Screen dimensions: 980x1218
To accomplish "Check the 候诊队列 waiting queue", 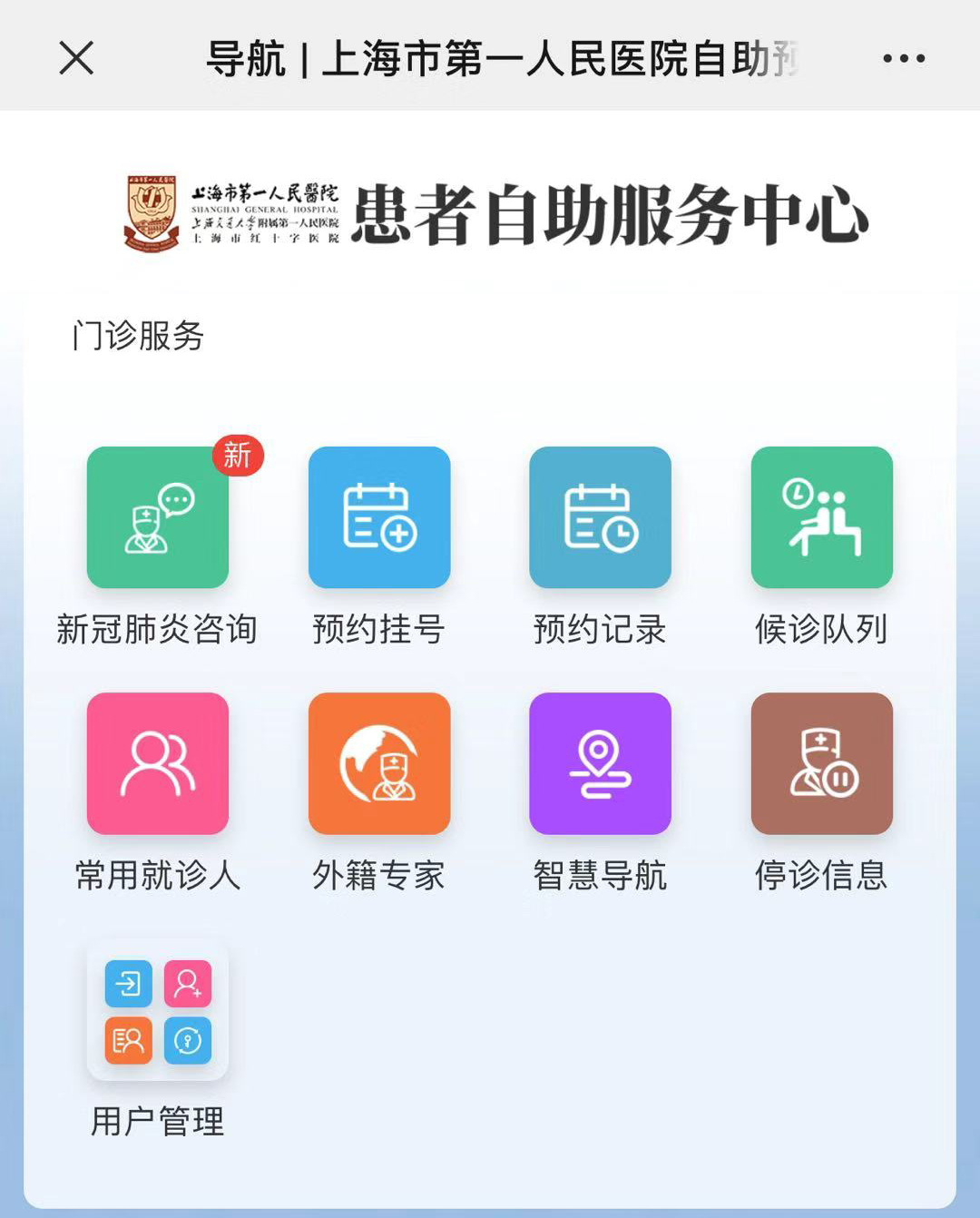I will (821, 517).
